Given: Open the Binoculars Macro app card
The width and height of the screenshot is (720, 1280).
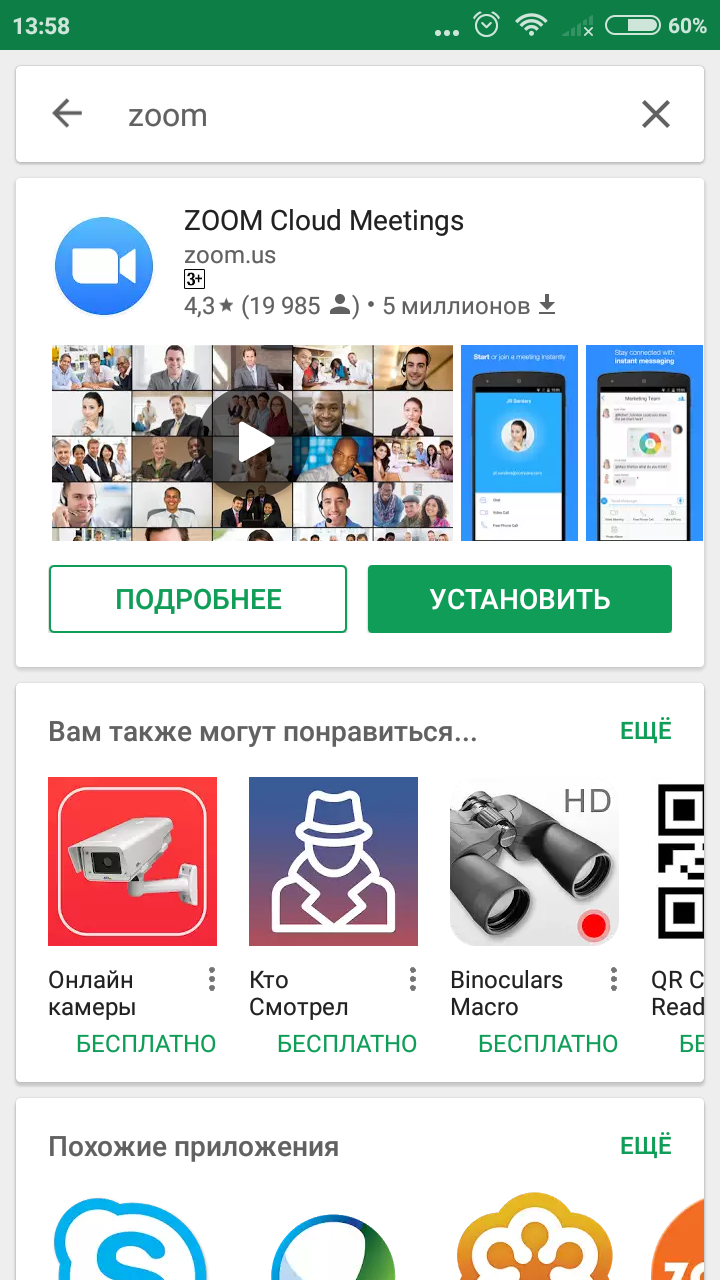Looking at the screenshot, I should [534, 861].
